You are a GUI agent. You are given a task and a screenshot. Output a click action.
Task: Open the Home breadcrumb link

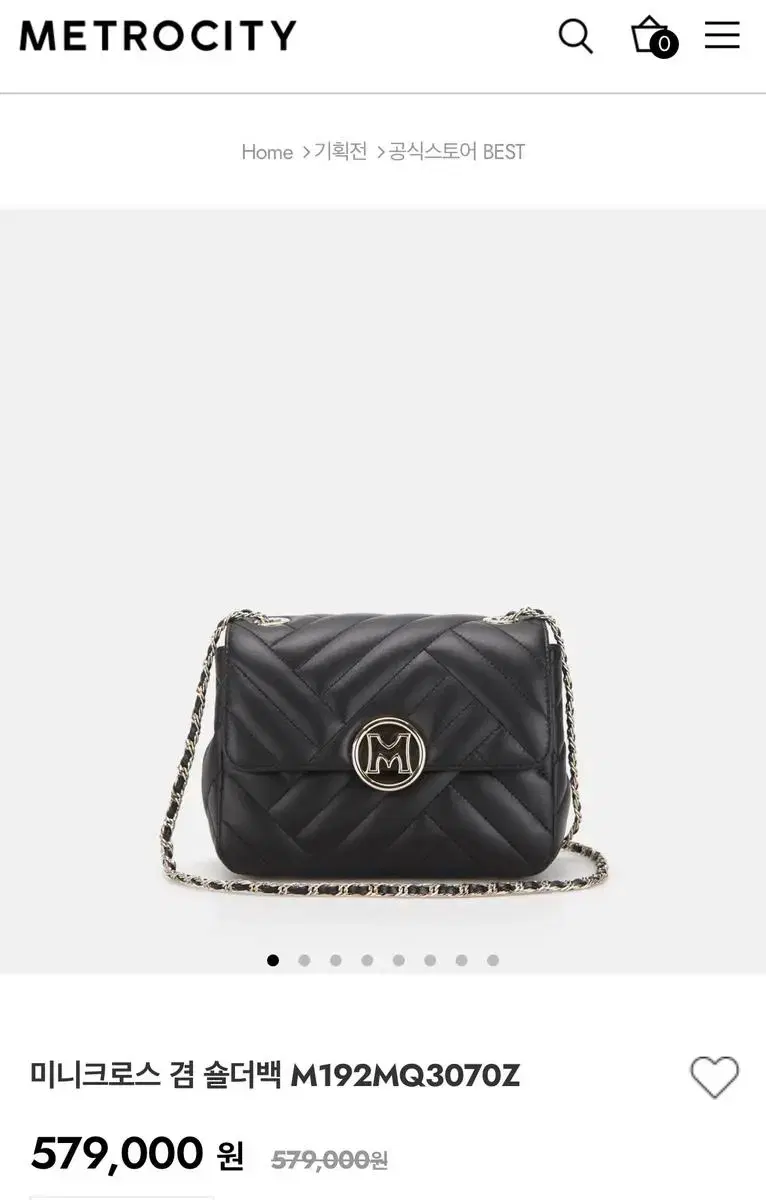[266, 151]
